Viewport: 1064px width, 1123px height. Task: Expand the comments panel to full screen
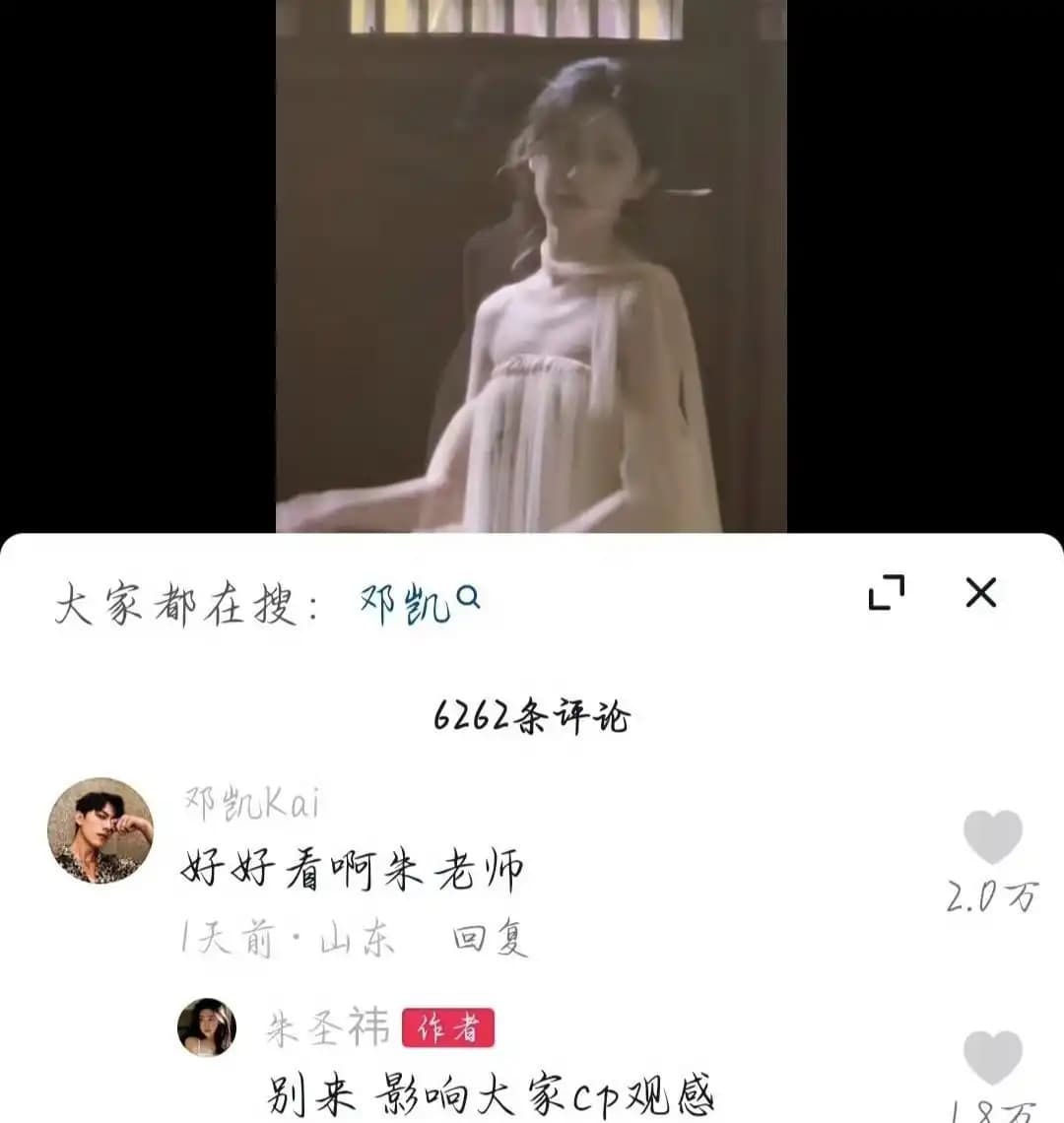[x=887, y=592]
